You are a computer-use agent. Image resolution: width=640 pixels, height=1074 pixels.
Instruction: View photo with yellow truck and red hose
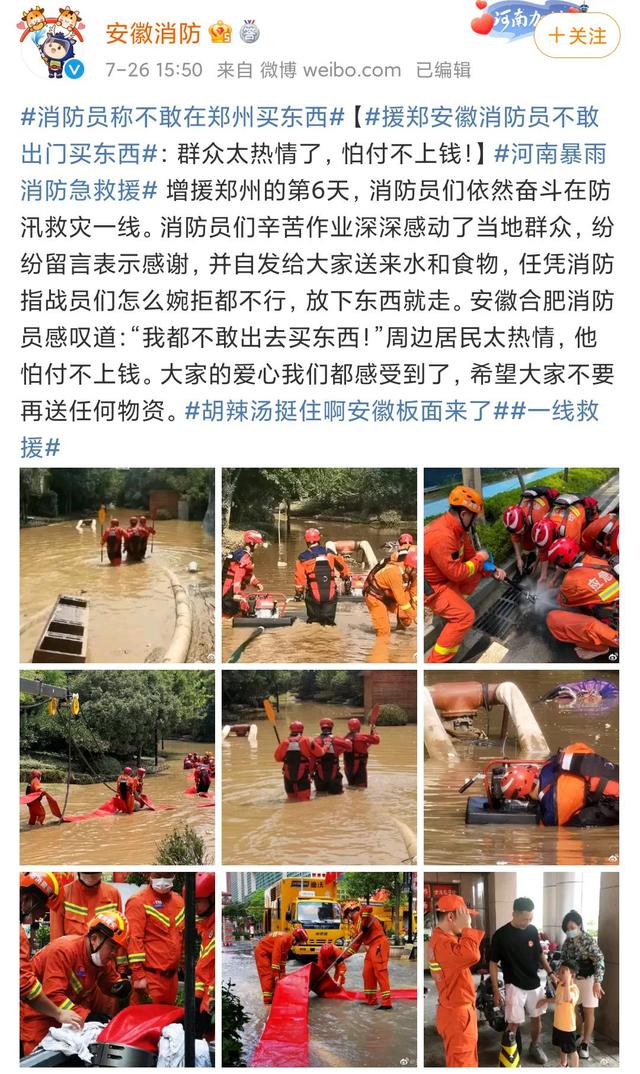(x=319, y=969)
